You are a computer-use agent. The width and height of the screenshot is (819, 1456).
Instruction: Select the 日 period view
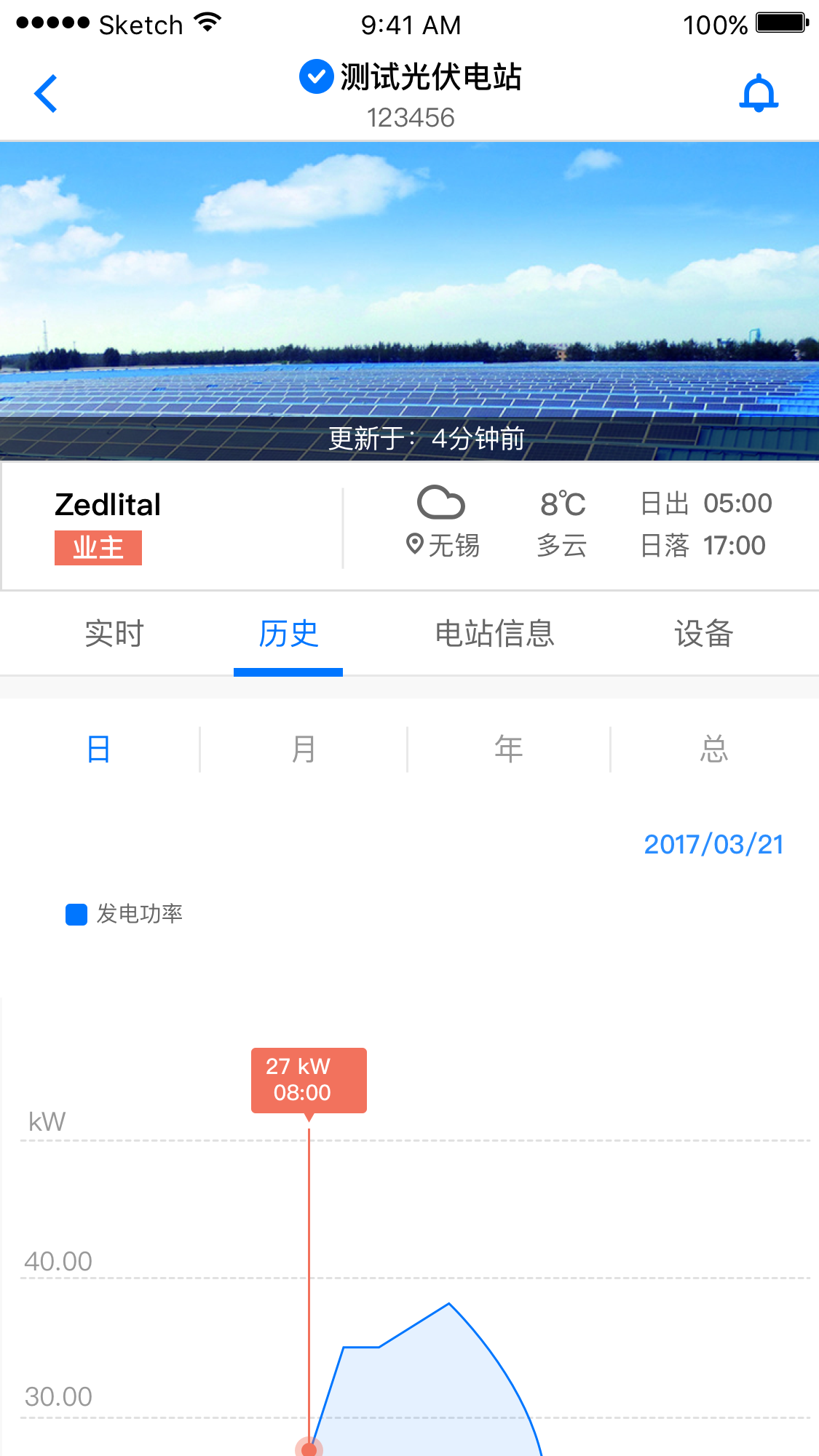[99, 749]
